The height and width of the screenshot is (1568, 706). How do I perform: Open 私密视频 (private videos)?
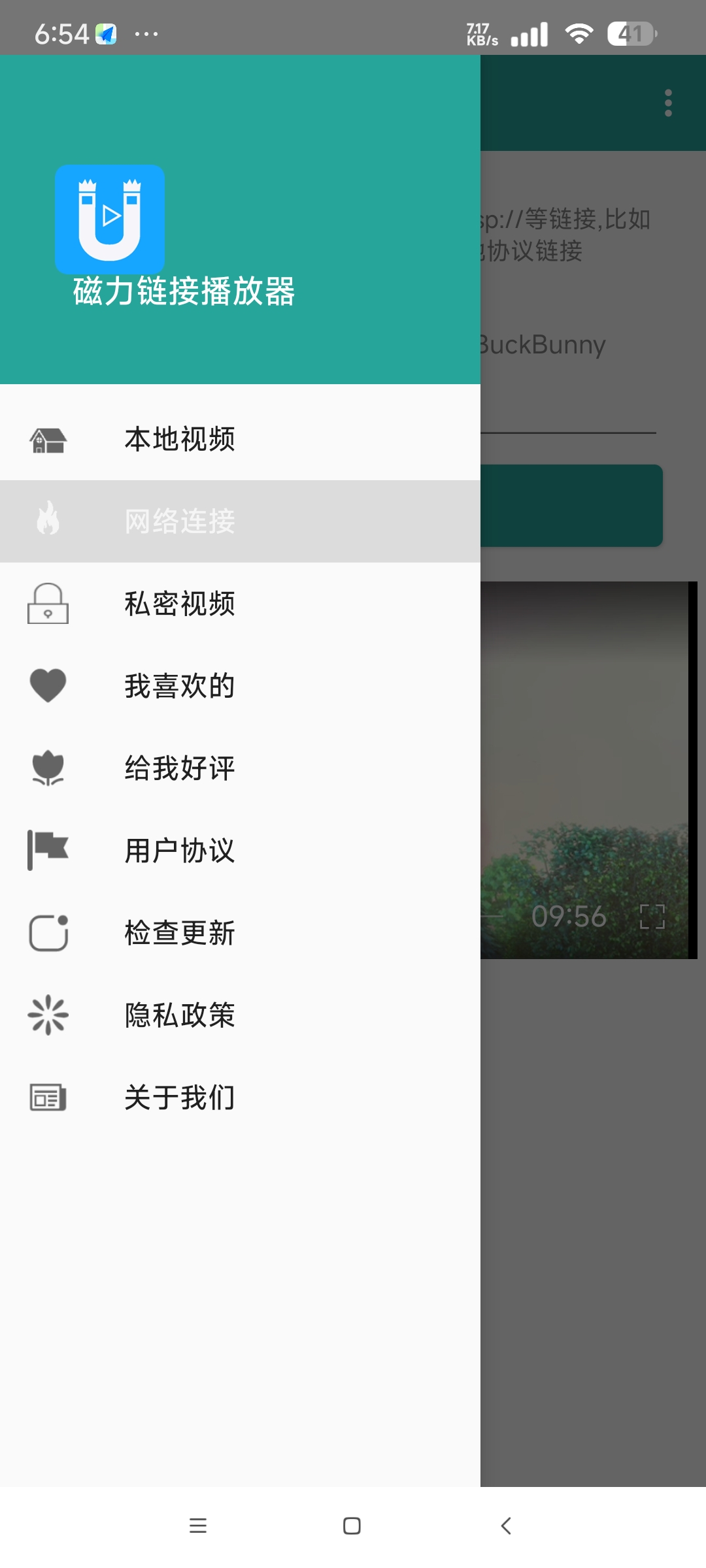180,604
